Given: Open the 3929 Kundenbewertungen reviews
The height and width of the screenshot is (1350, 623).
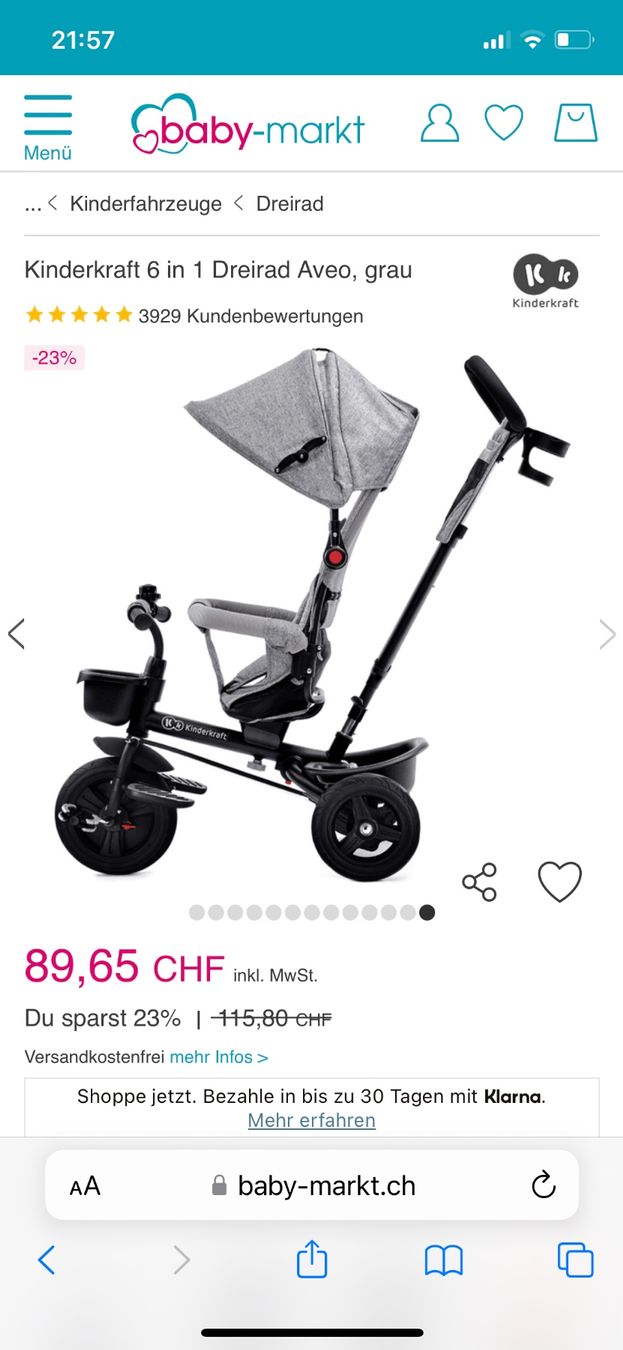Looking at the screenshot, I should click(250, 316).
